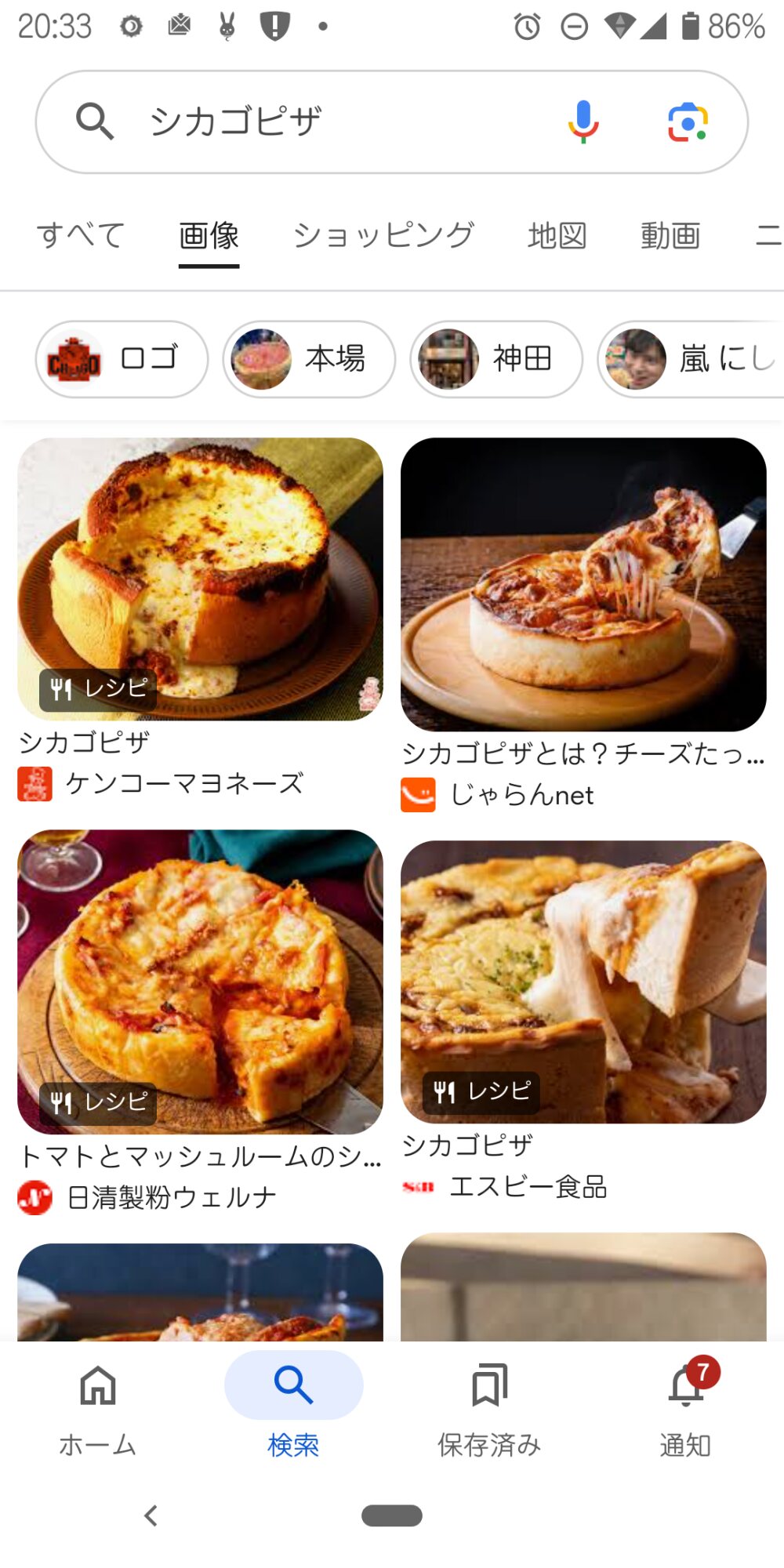
Task: Switch to the 地図 tab
Action: point(557,235)
